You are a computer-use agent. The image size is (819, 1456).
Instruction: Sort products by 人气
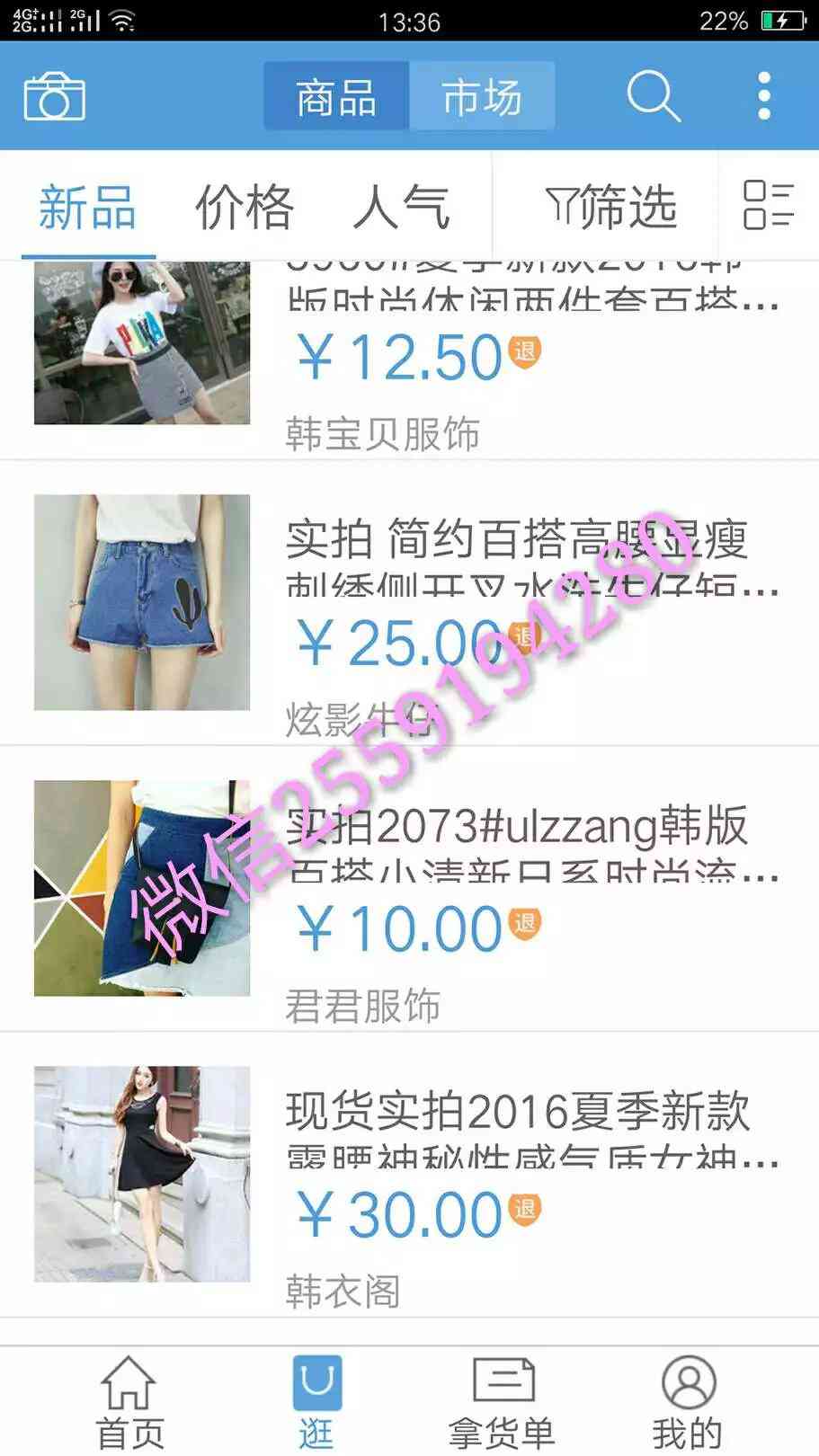400,208
